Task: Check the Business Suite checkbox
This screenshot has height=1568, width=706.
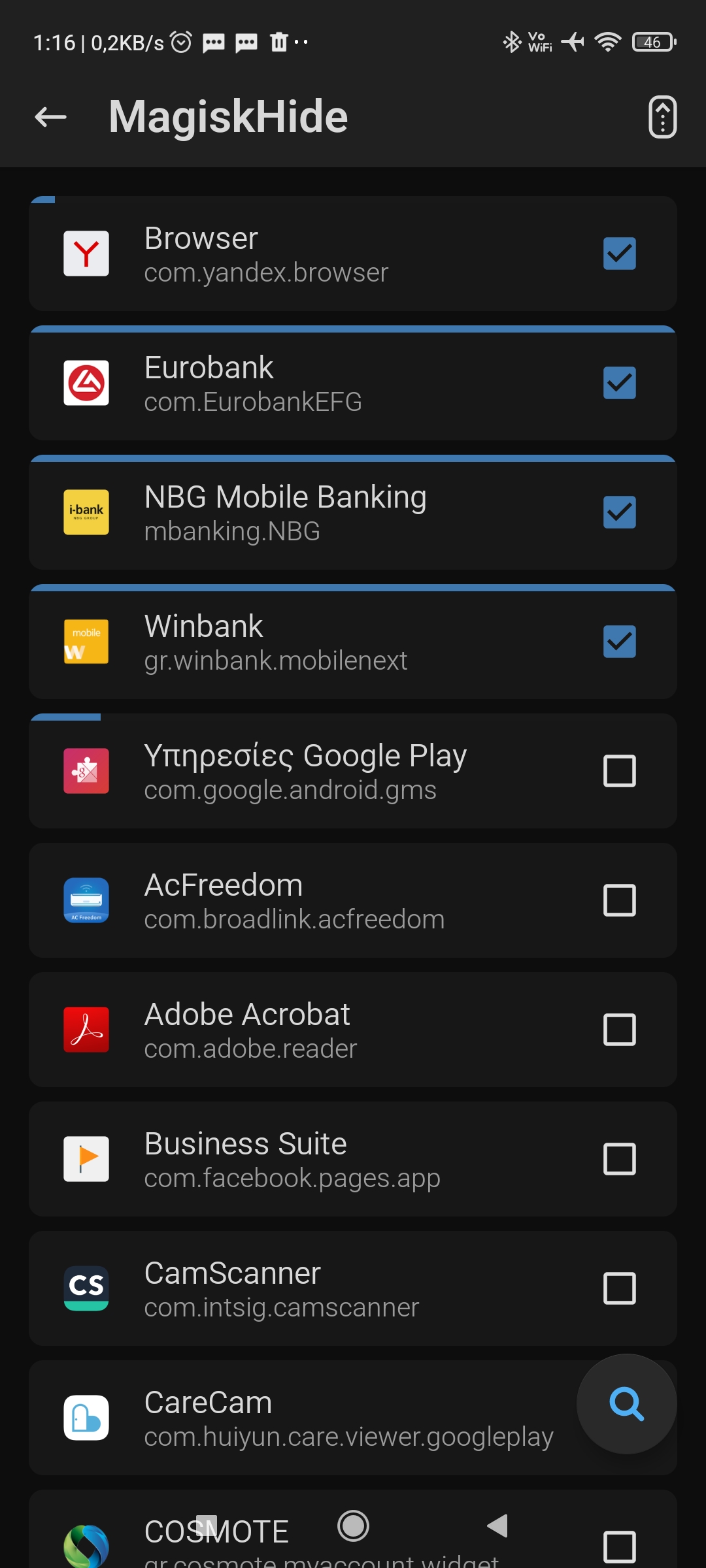Action: [619, 1159]
